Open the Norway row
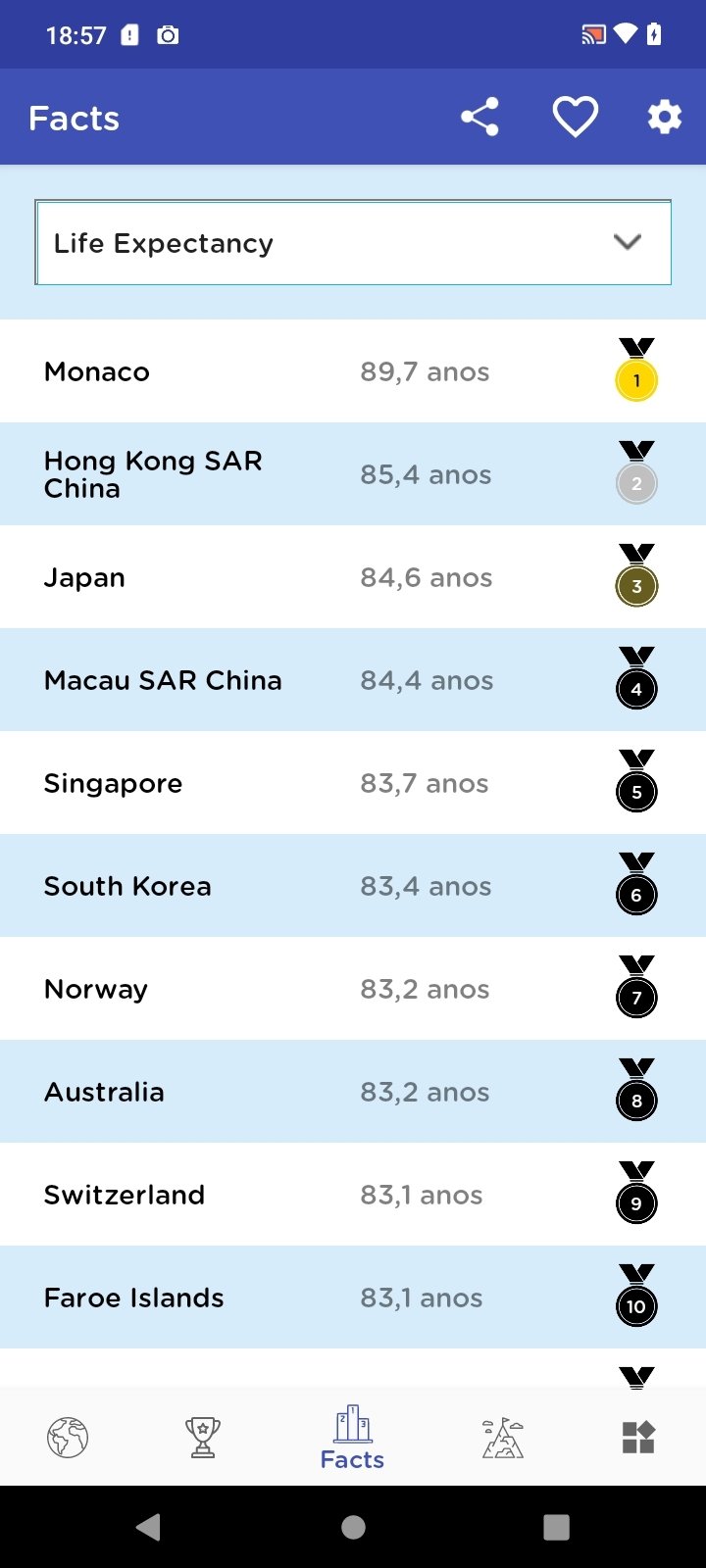This screenshot has height=1568, width=706. 353,989
